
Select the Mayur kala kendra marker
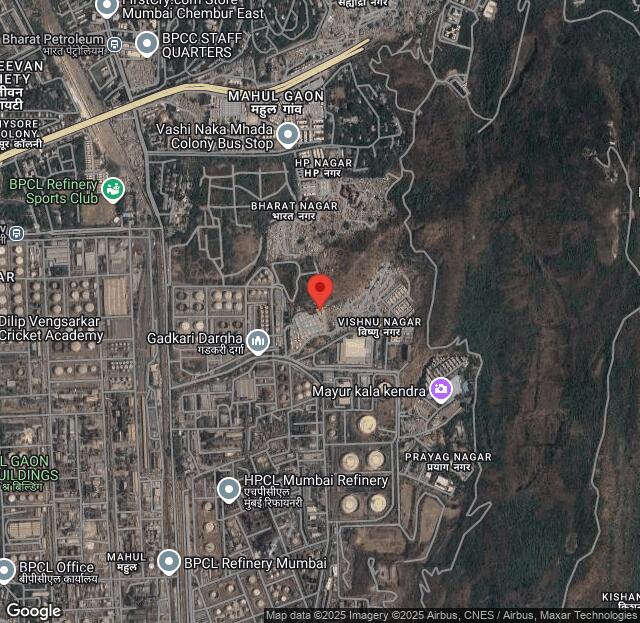click(440, 389)
